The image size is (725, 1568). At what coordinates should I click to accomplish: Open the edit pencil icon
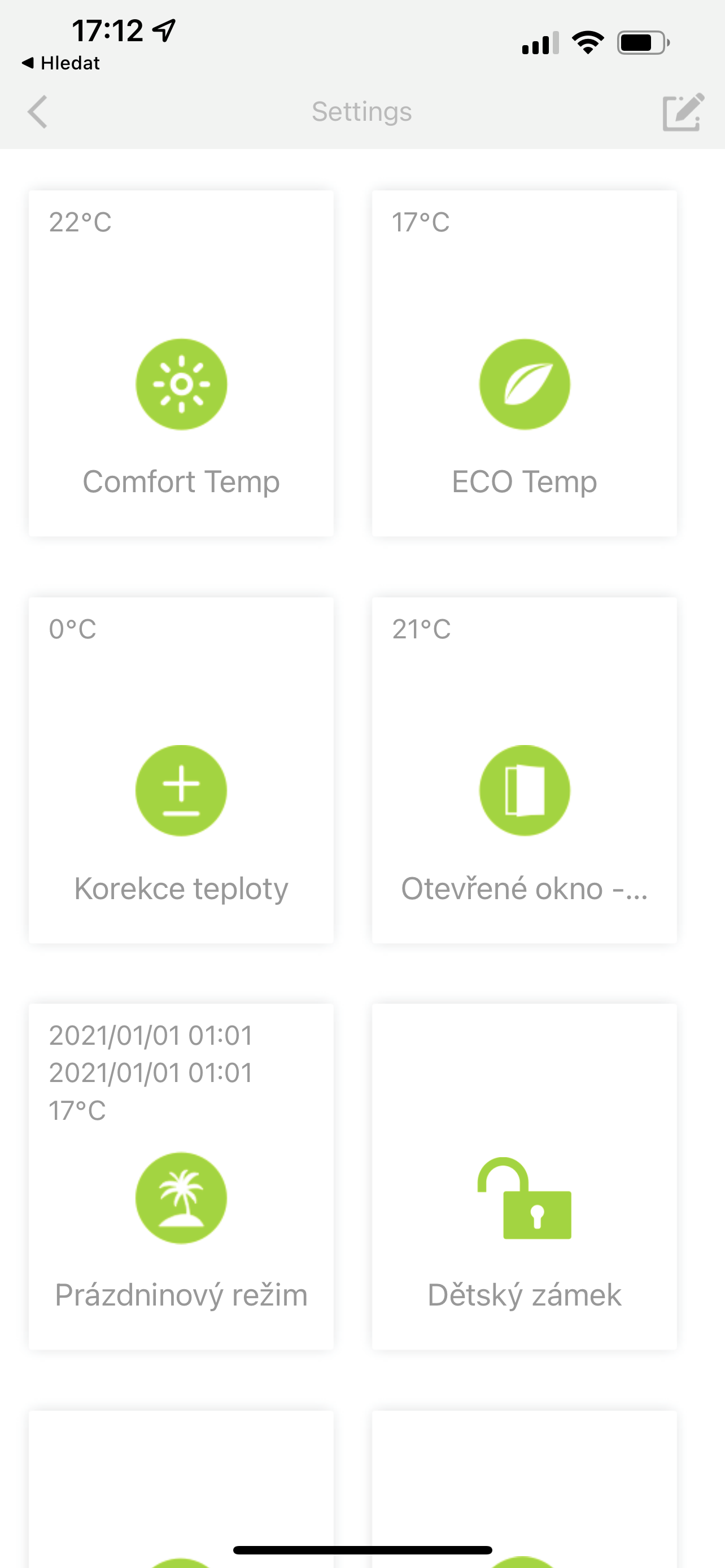coord(683,112)
